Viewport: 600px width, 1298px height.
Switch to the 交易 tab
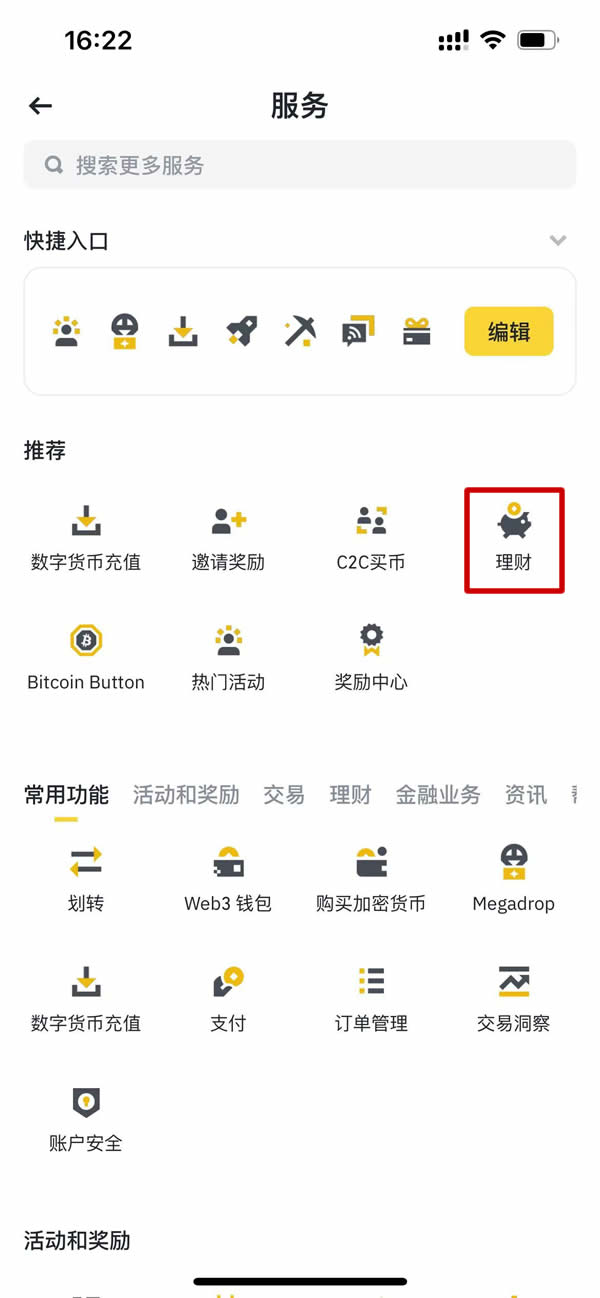click(x=284, y=795)
